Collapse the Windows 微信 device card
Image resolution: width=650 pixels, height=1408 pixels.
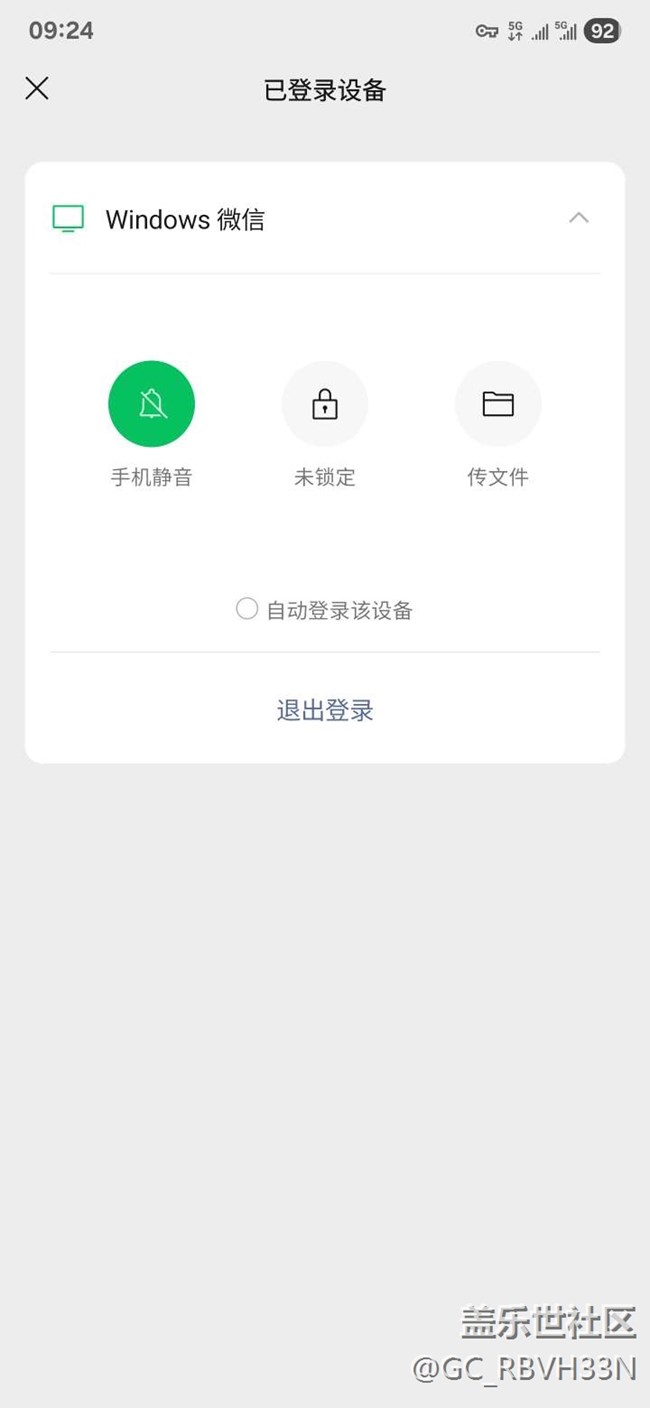[578, 218]
